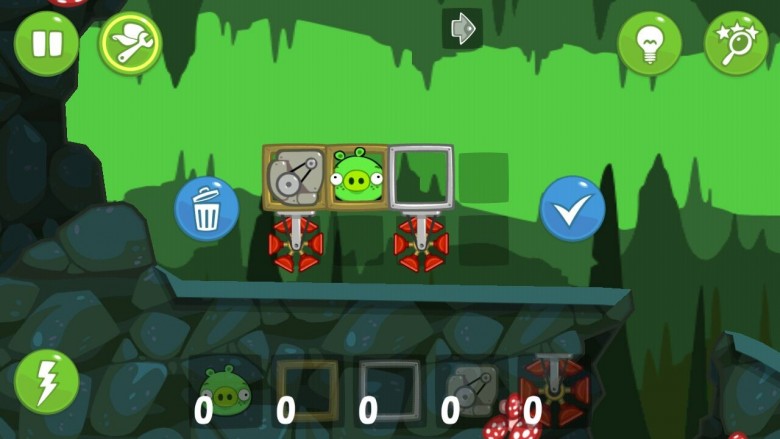Viewport: 780px width, 439px height.
Task: Tap the lightning bolt power-up button
Action: [46, 381]
